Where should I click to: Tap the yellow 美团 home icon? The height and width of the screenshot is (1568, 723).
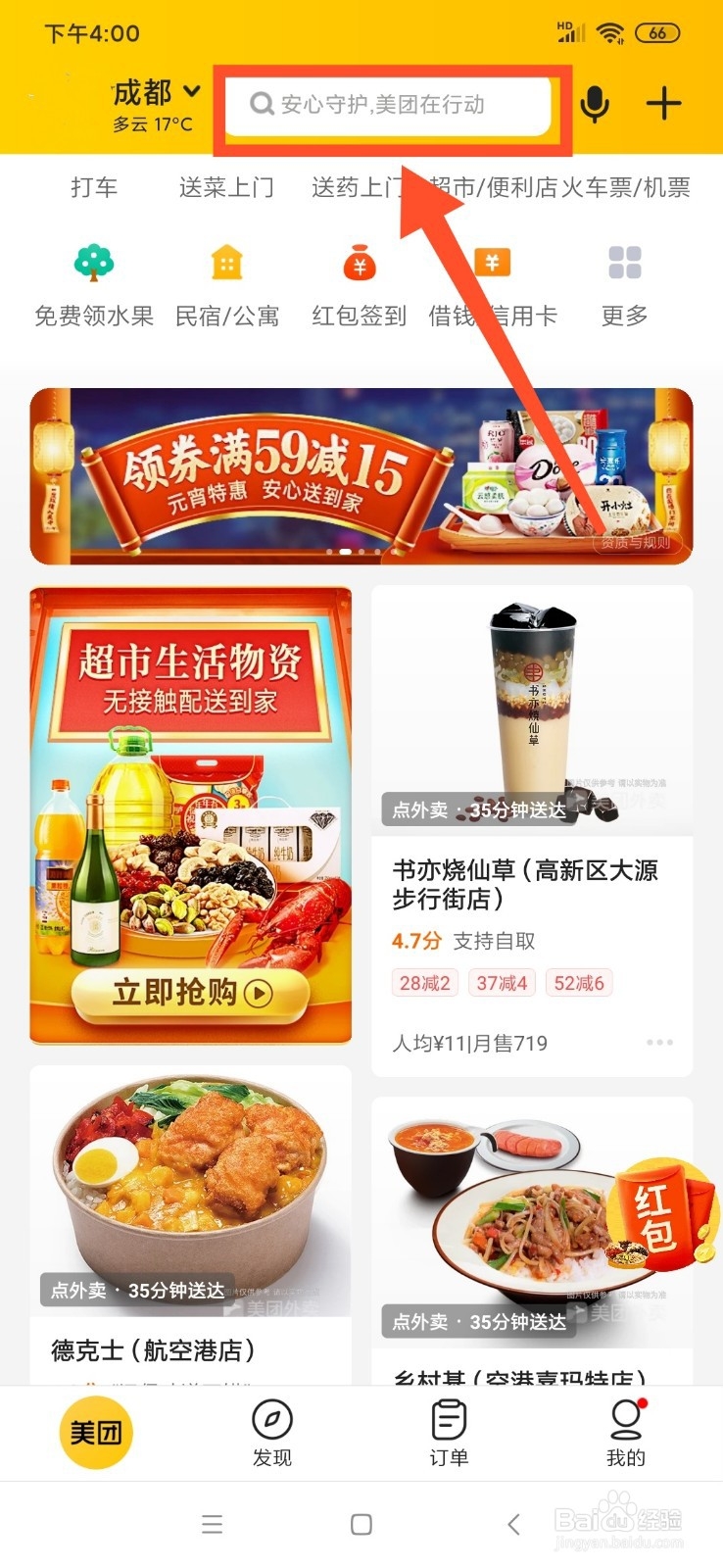[x=94, y=1431]
